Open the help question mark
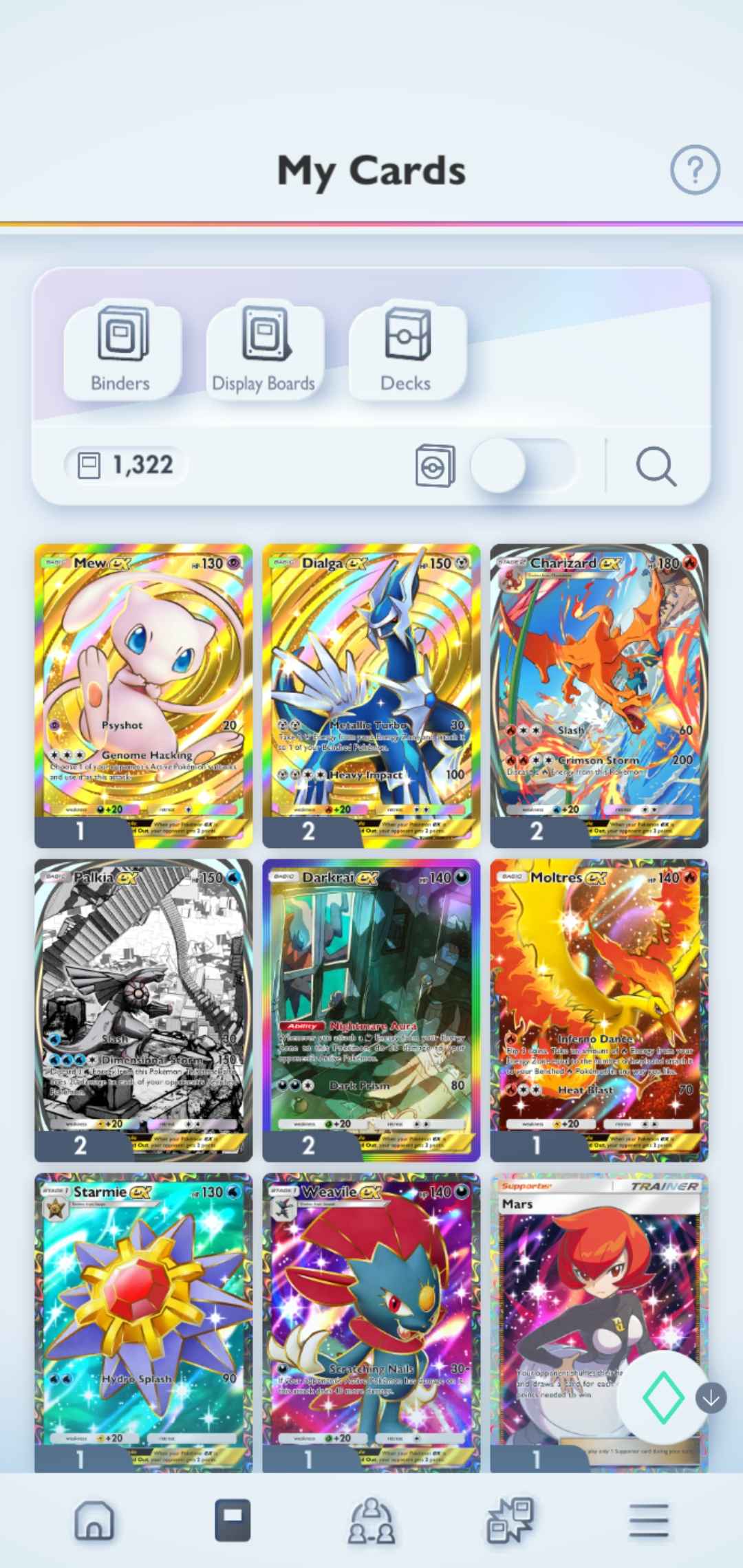This screenshot has height=1568, width=743. 694,168
